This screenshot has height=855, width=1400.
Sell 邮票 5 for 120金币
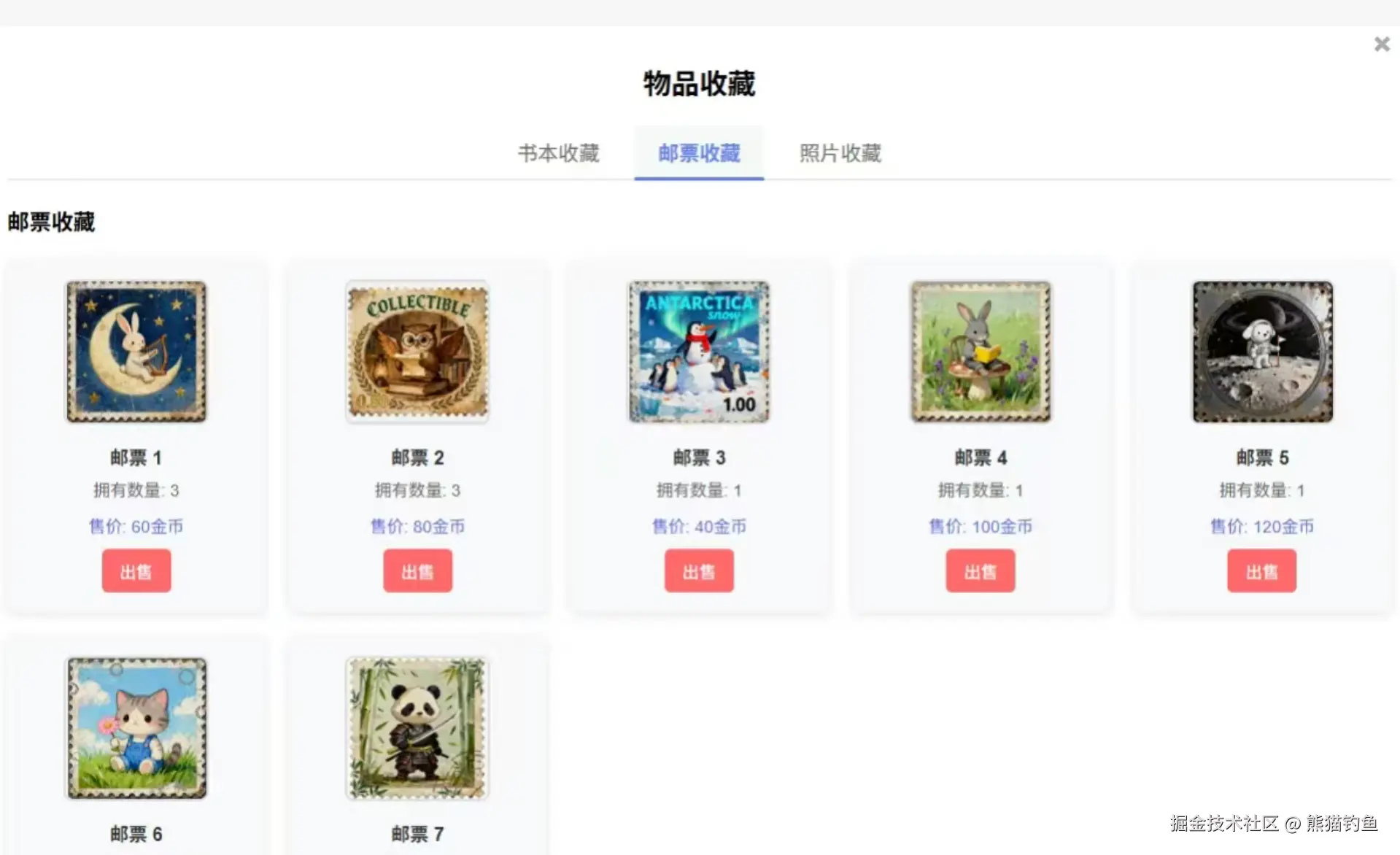coord(1261,571)
